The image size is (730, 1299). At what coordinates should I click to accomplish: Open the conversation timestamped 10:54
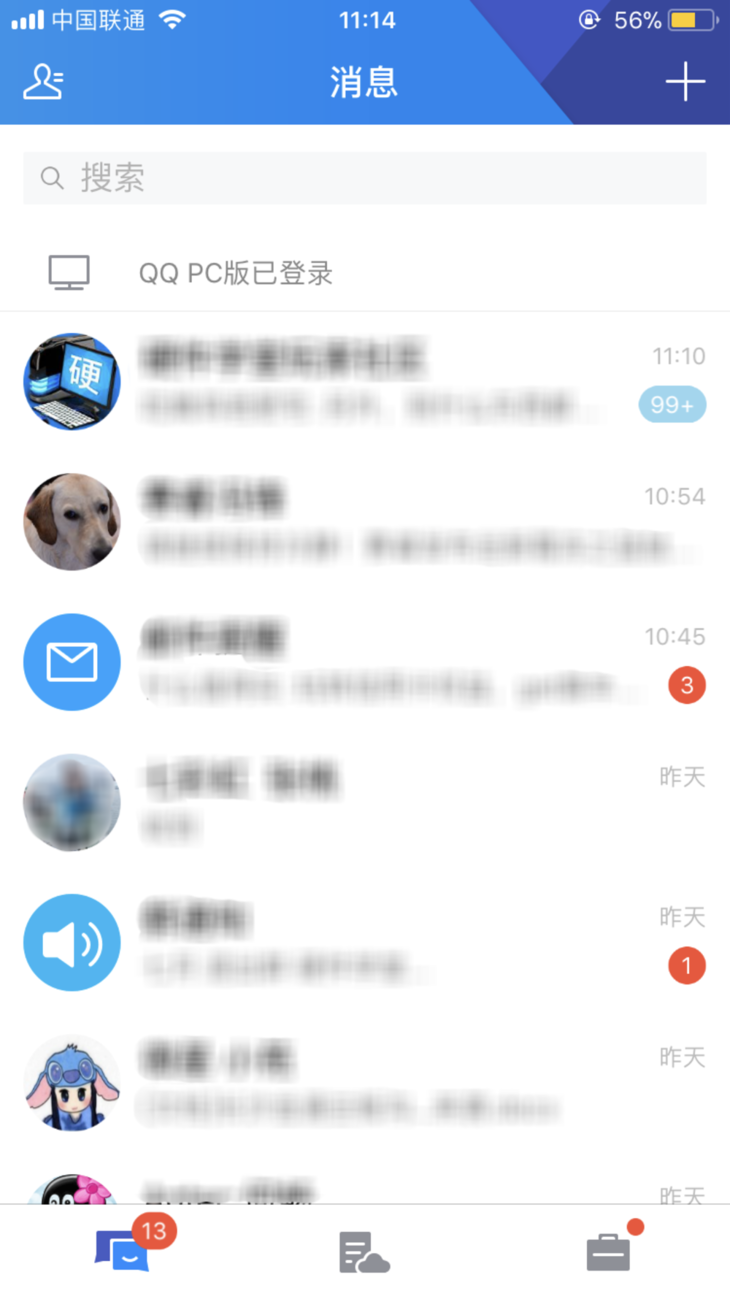tap(365, 522)
